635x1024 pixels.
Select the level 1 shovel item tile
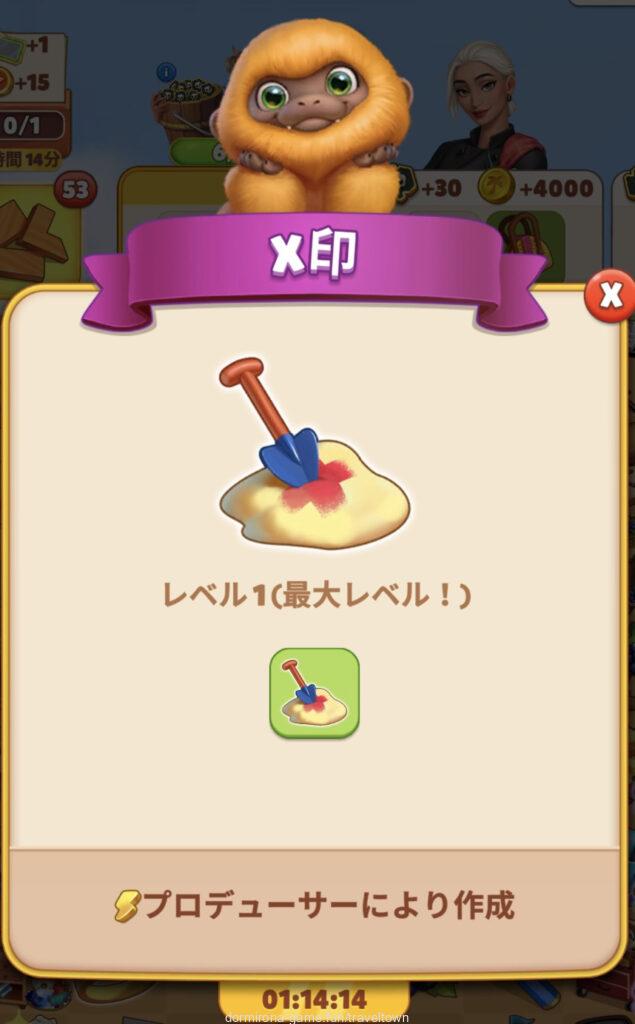click(314, 692)
